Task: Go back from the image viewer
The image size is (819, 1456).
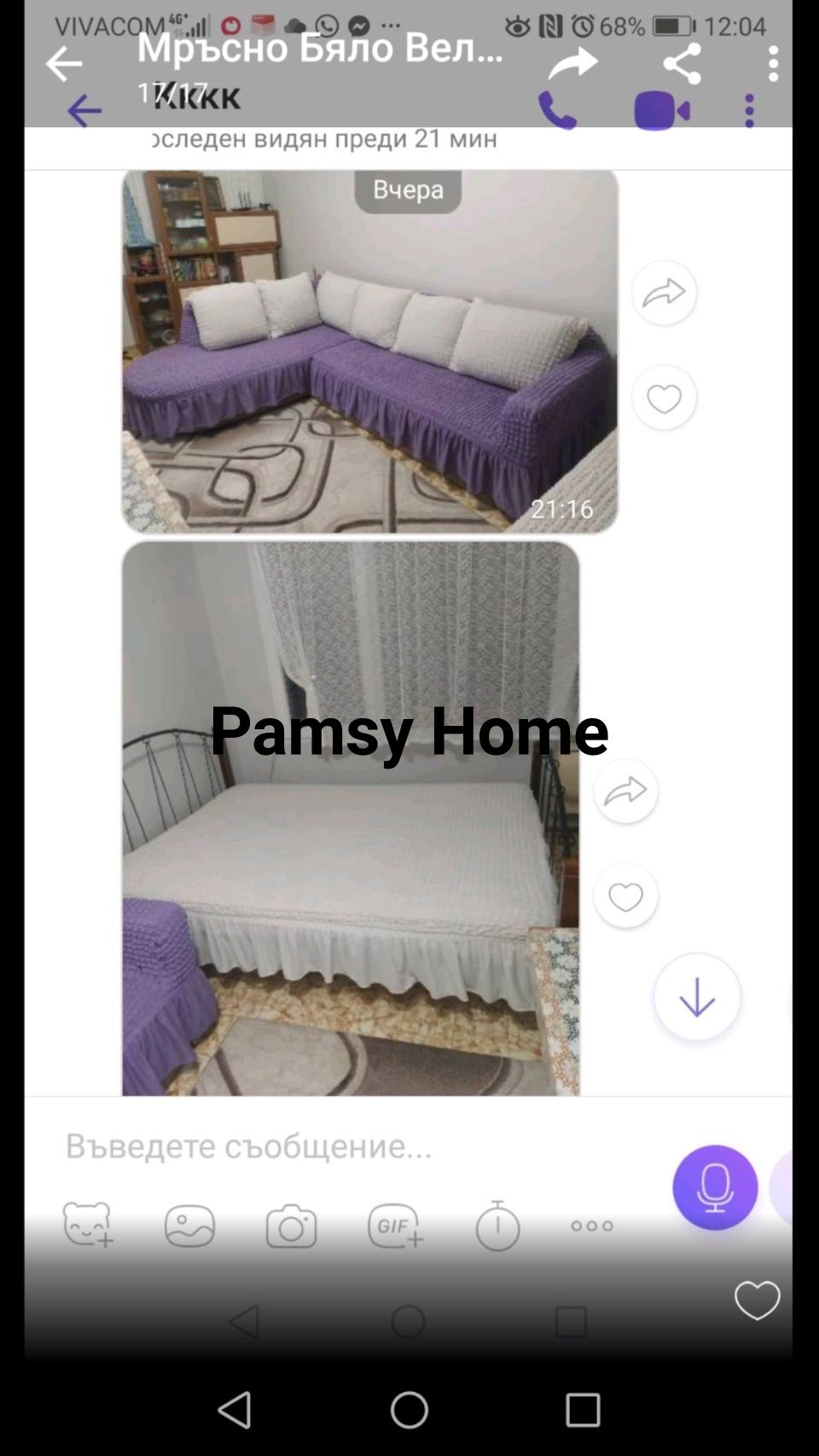Action: click(64, 64)
